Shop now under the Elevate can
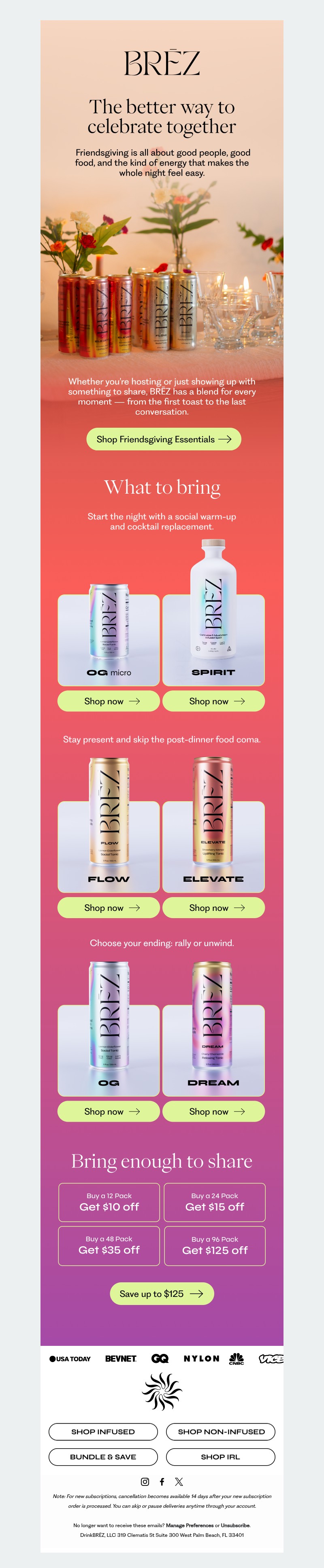 pos(213,908)
